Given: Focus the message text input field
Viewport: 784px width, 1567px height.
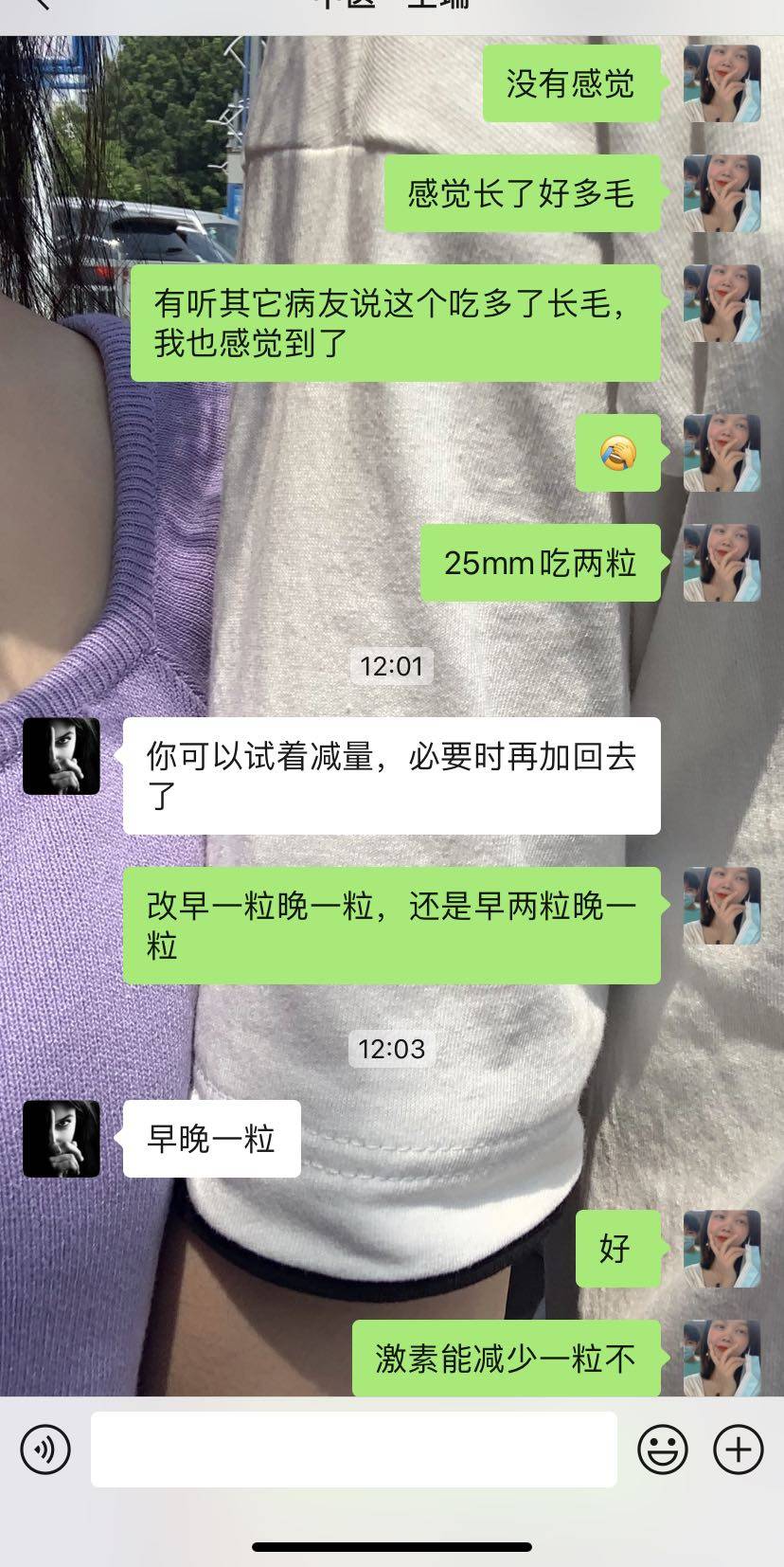Looking at the screenshot, I should pyautogui.click(x=353, y=1450).
